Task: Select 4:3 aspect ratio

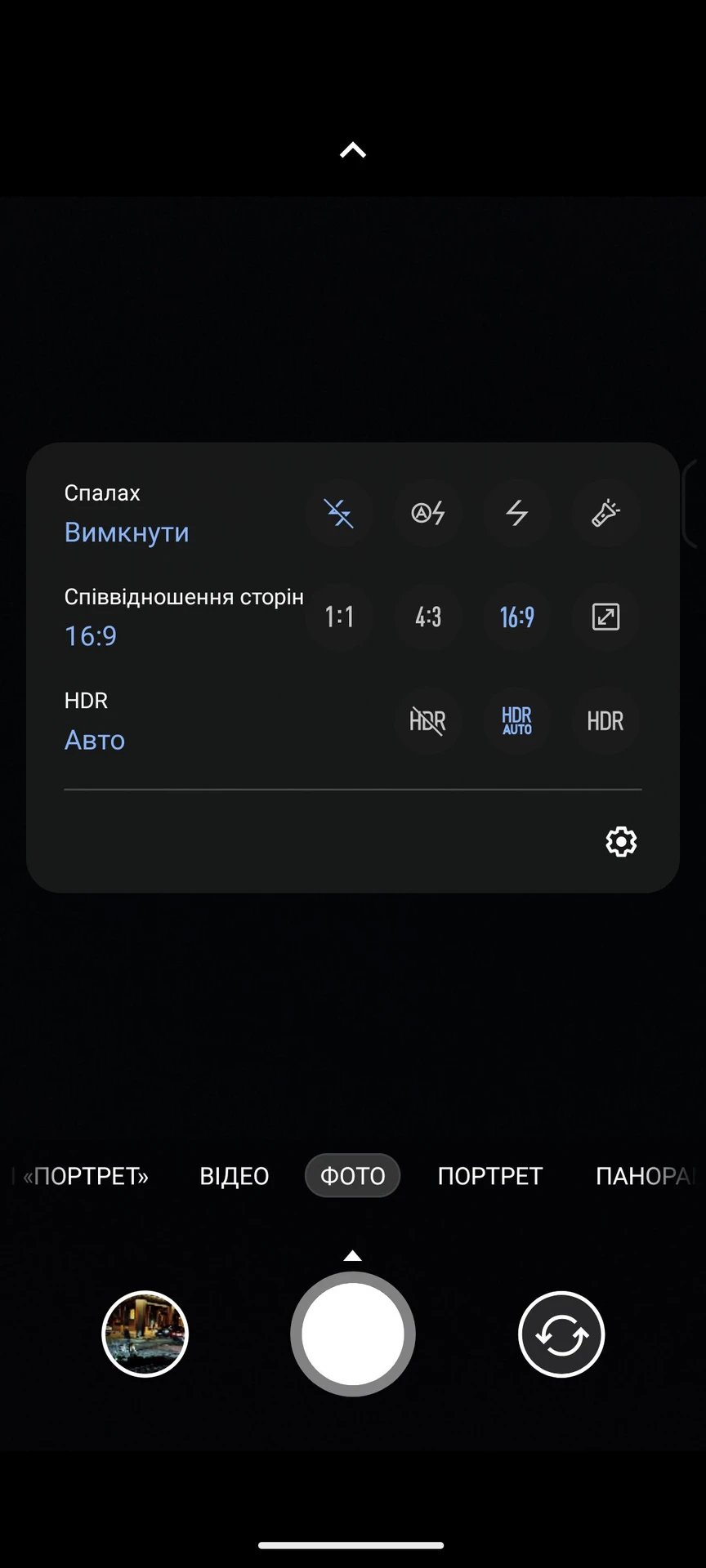Action: [x=428, y=617]
